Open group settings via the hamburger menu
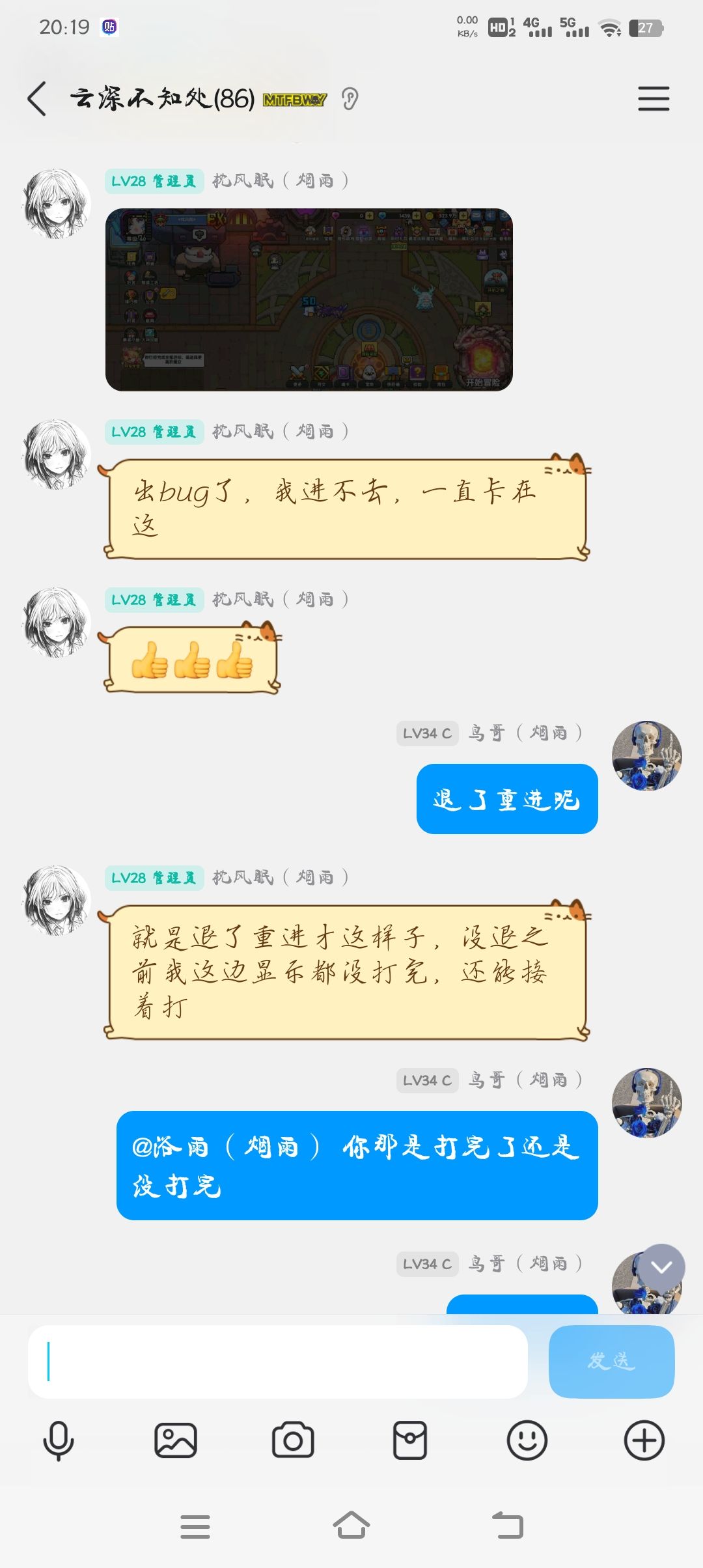Image resolution: width=703 pixels, height=1568 pixels. pos(654,99)
